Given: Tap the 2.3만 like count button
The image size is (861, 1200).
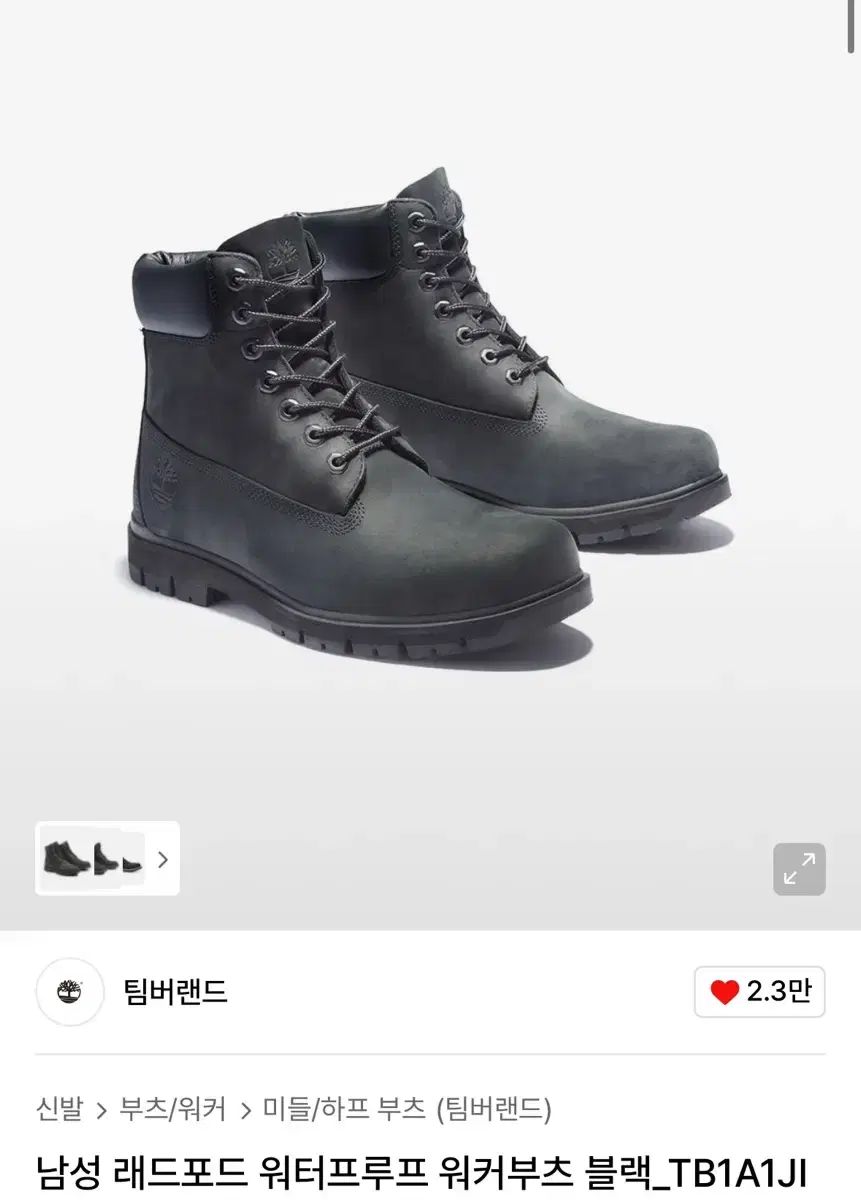Looking at the screenshot, I should pyautogui.click(x=757, y=991).
